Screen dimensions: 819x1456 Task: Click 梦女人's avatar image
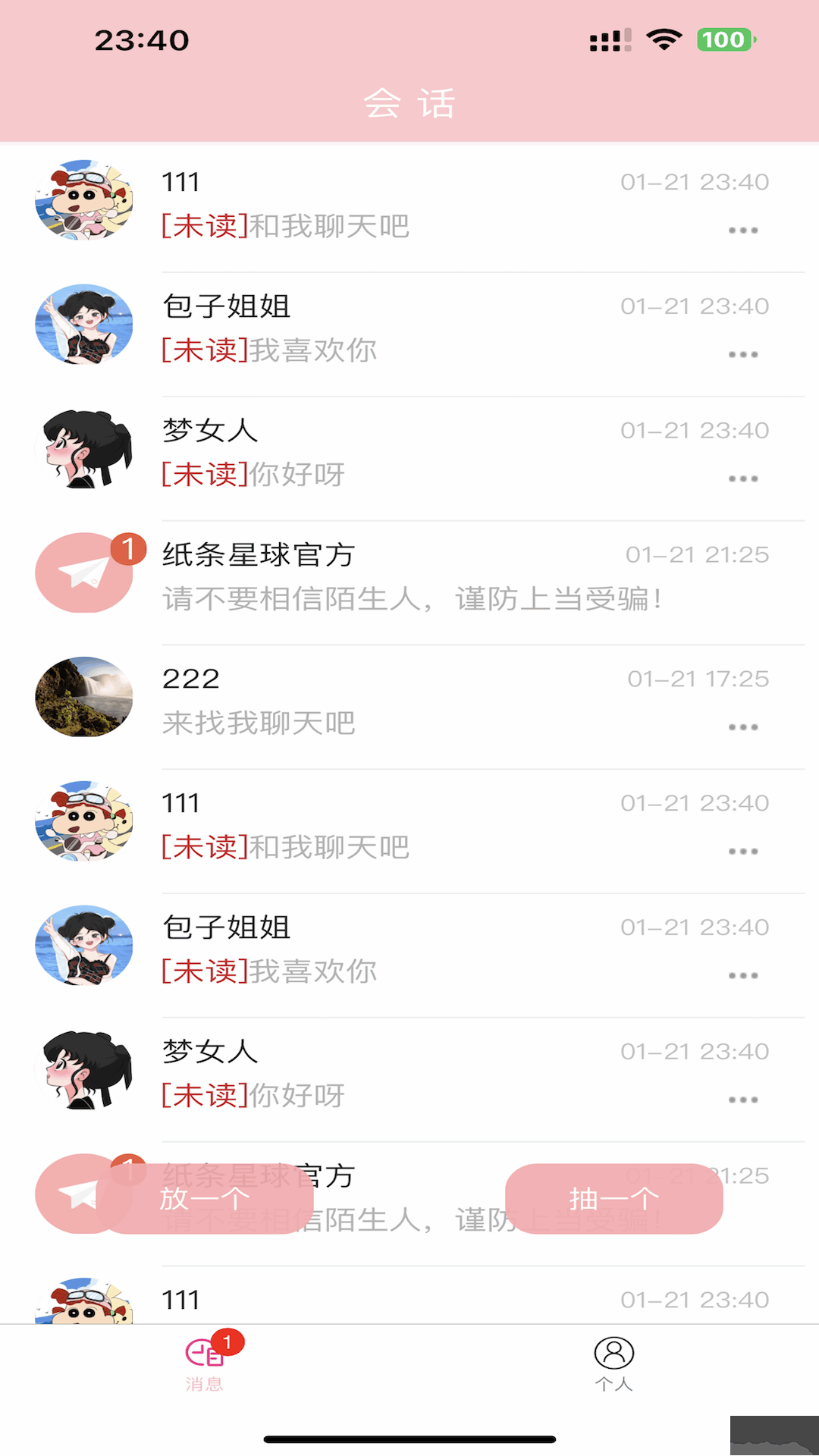83,449
